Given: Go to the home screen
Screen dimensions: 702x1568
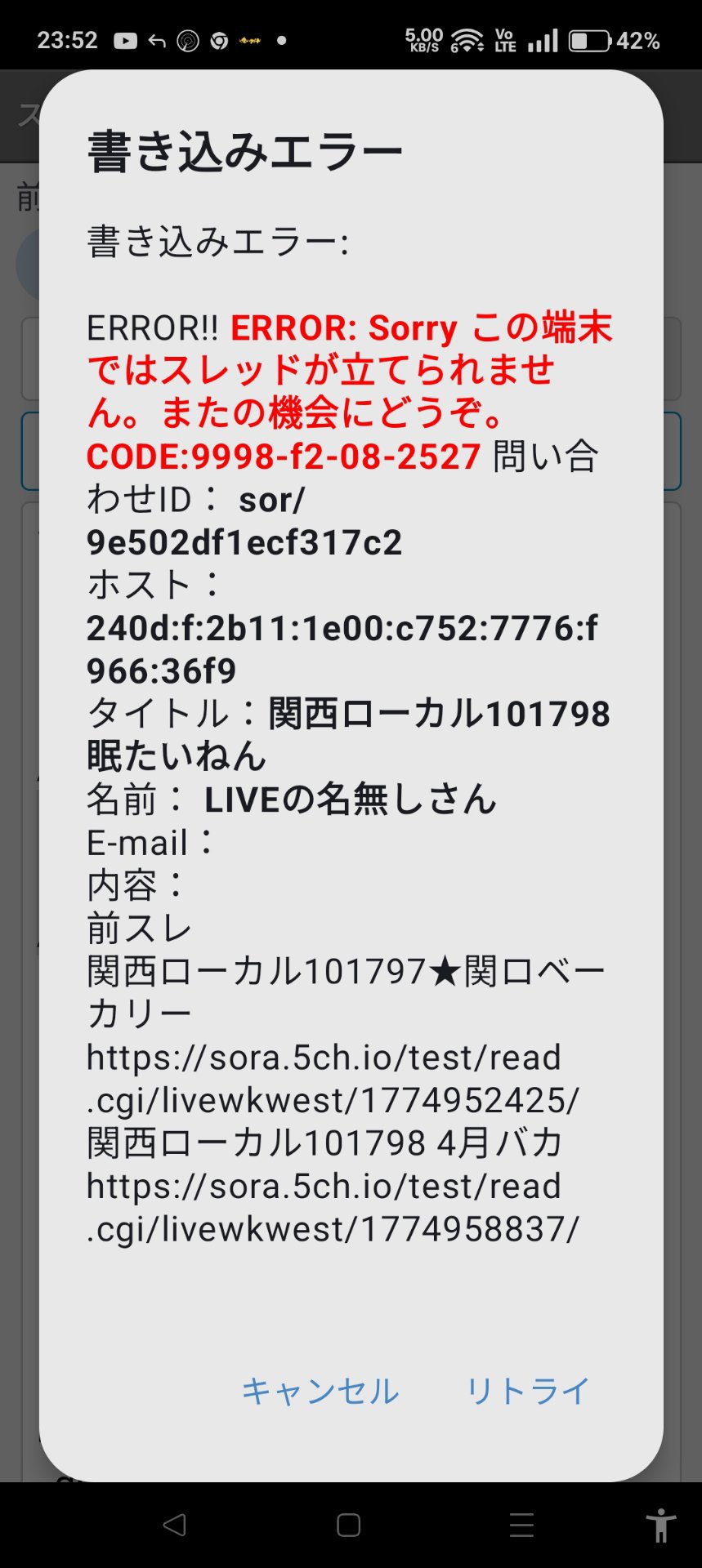Looking at the screenshot, I should [349, 1525].
